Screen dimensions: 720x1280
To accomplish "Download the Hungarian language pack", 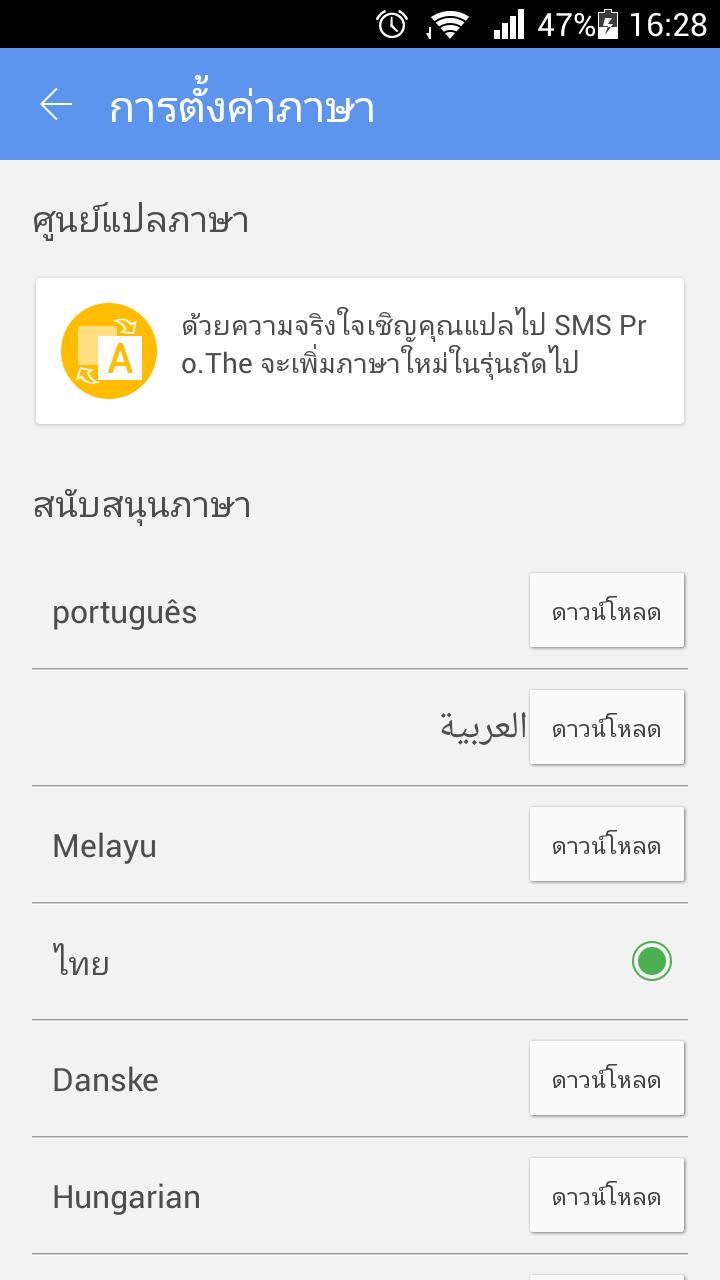I will pos(606,1196).
